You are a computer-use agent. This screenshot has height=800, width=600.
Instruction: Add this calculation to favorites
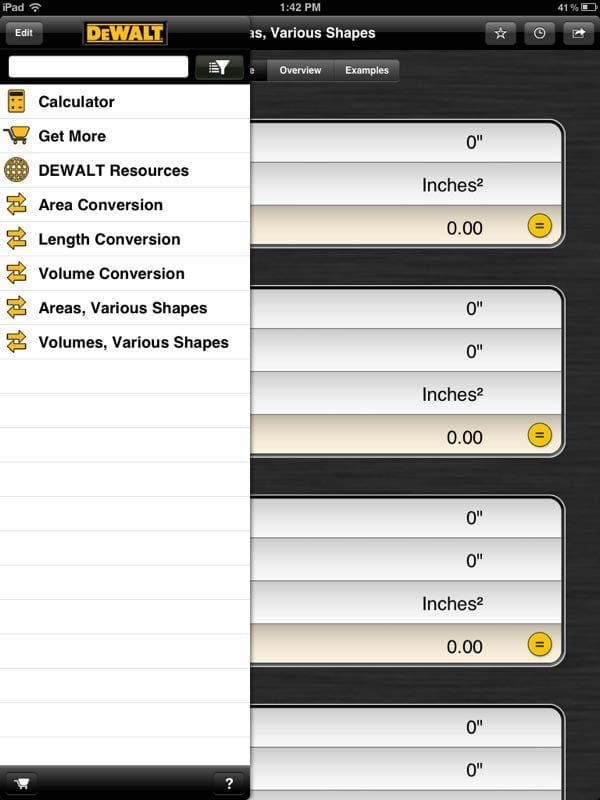click(501, 33)
